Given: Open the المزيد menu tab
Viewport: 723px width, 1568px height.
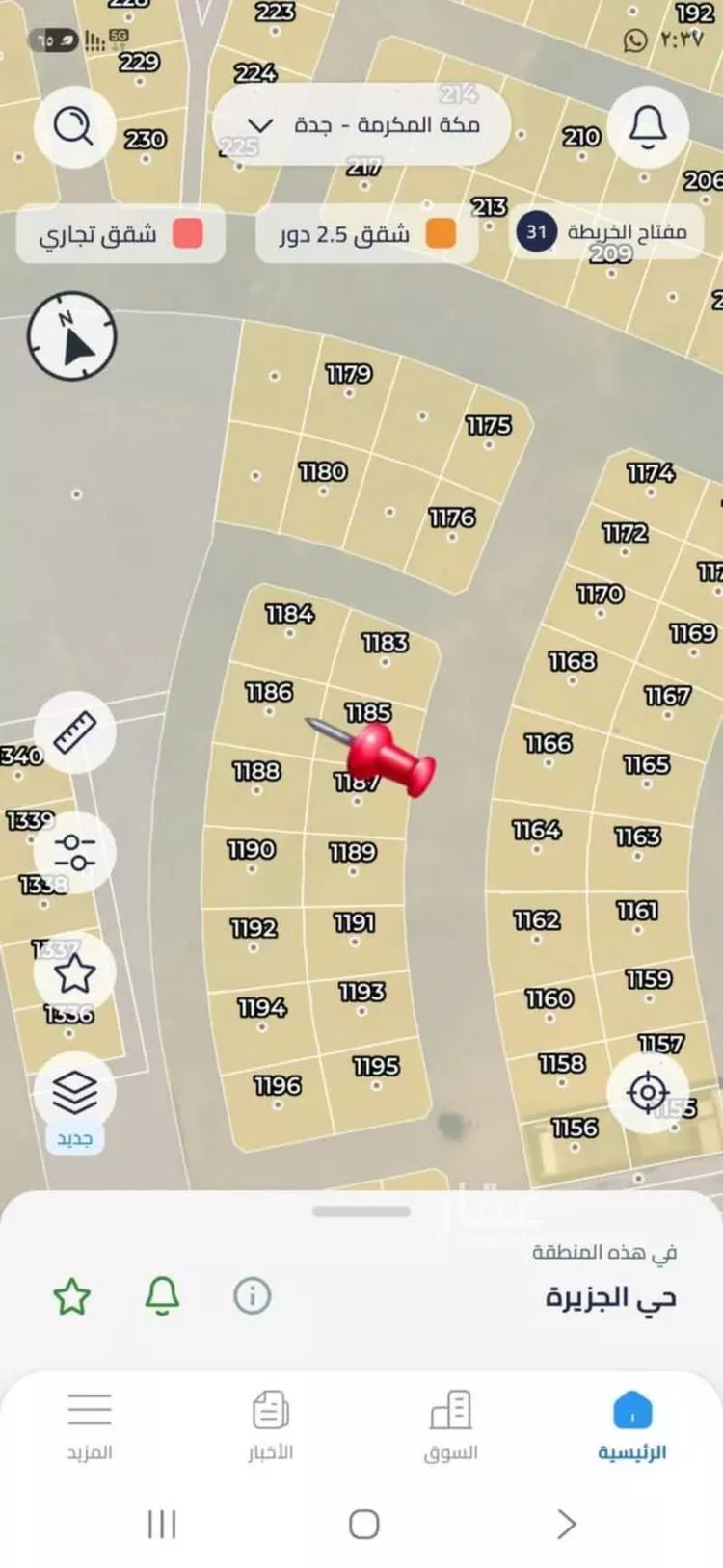Looking at the screenshot, I should tap(90, 1426).
